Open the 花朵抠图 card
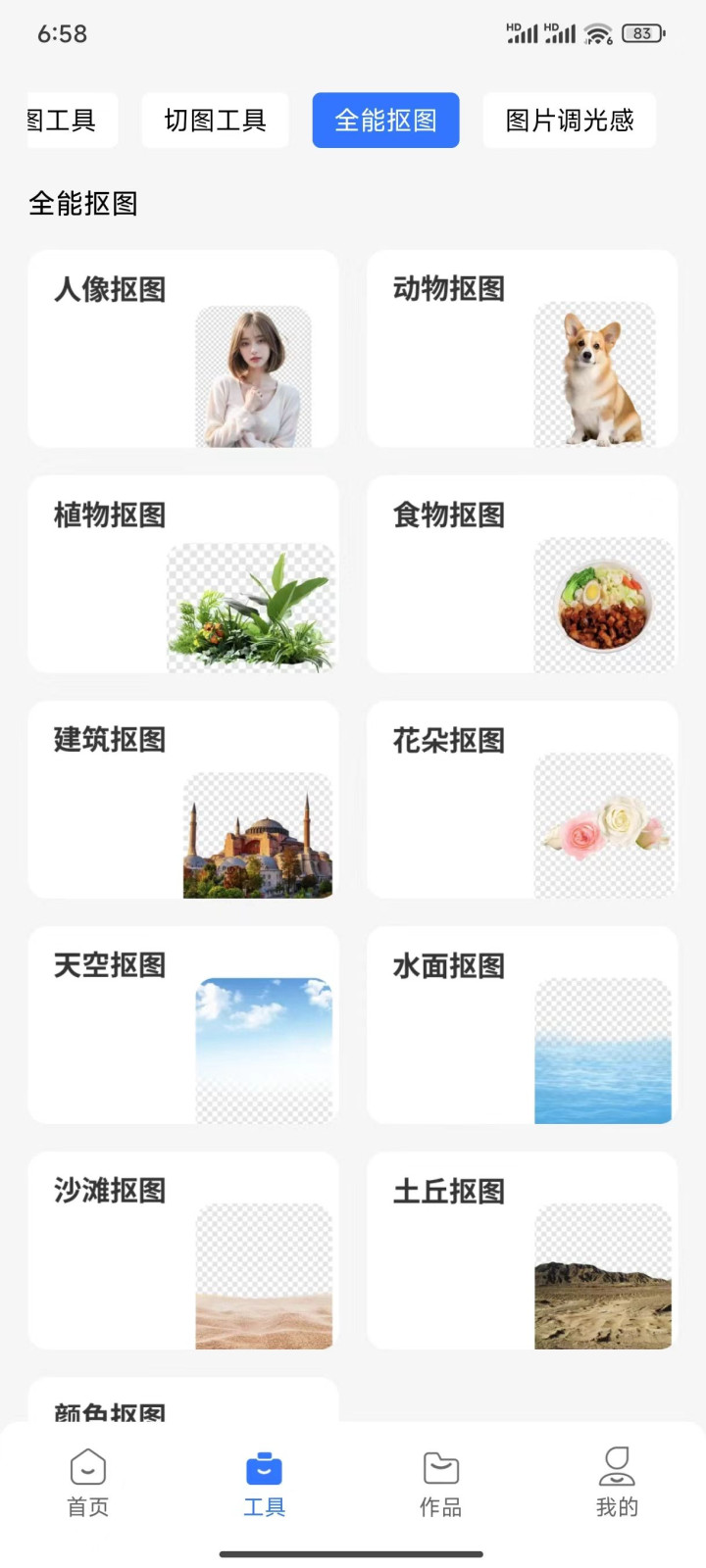 click(522, 800)
